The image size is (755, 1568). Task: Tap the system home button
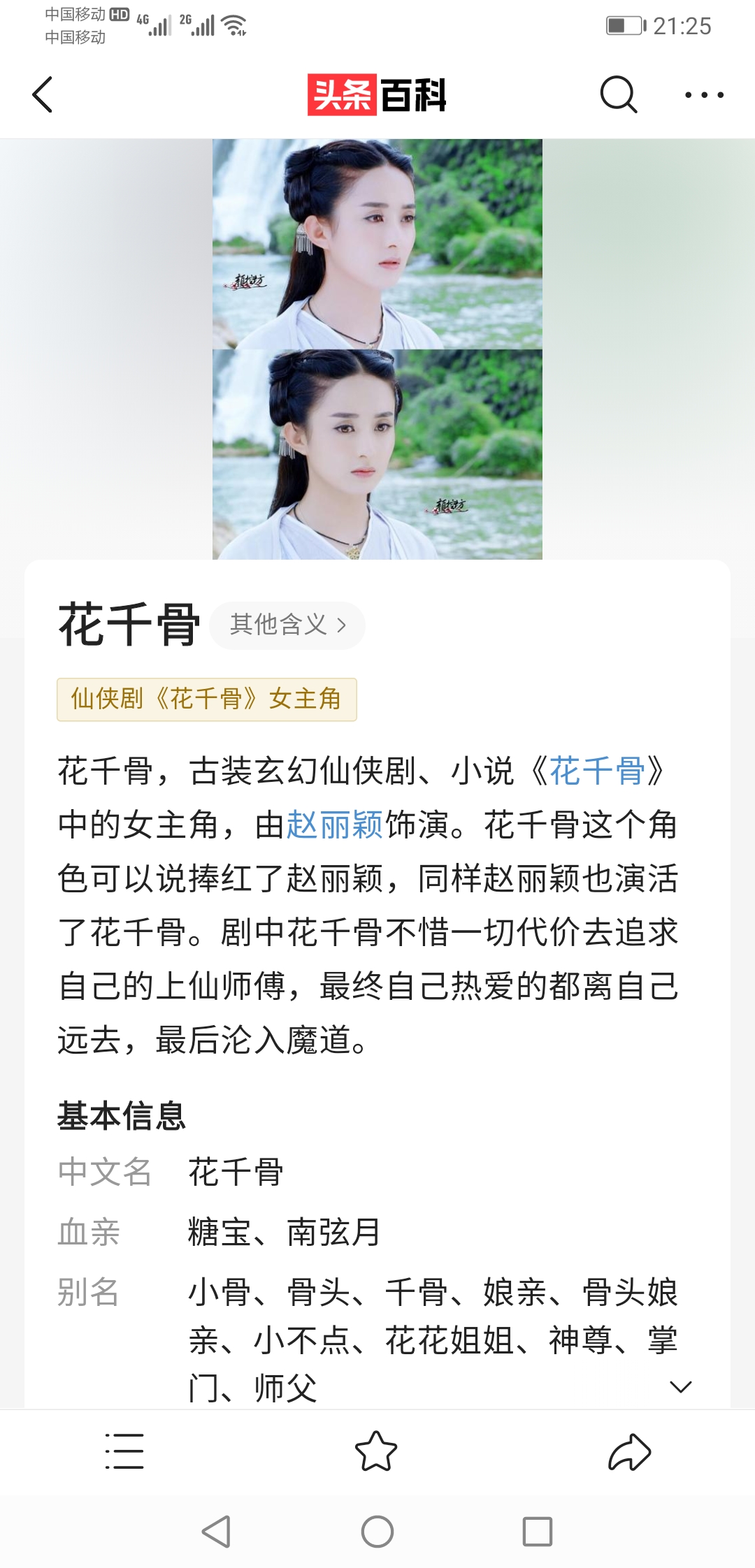point(377,1532)
